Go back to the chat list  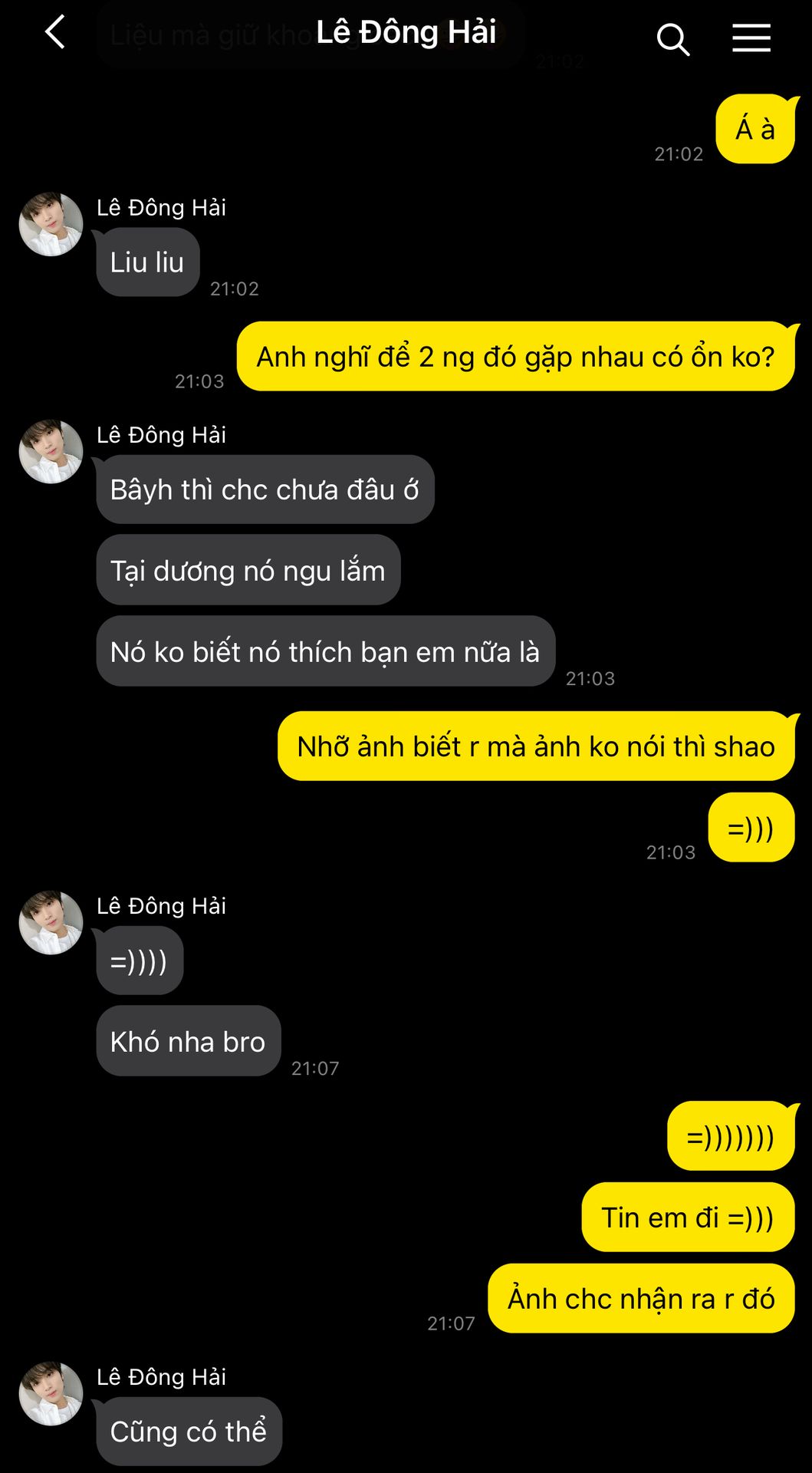tap(55, 33)
